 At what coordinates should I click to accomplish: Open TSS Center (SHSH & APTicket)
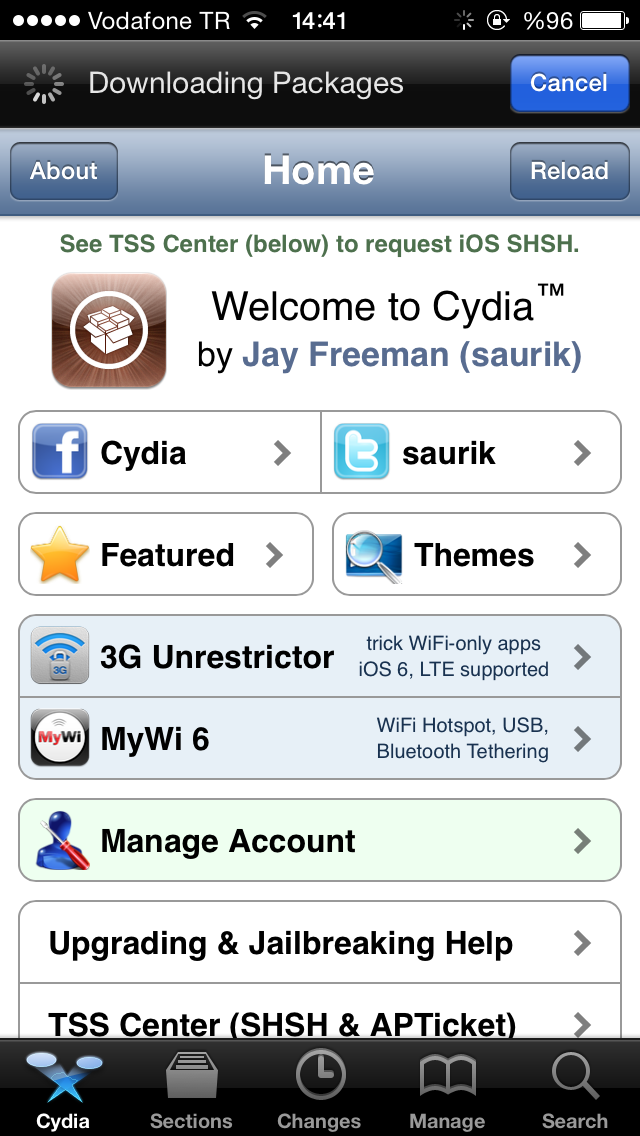pos(320,1011)
